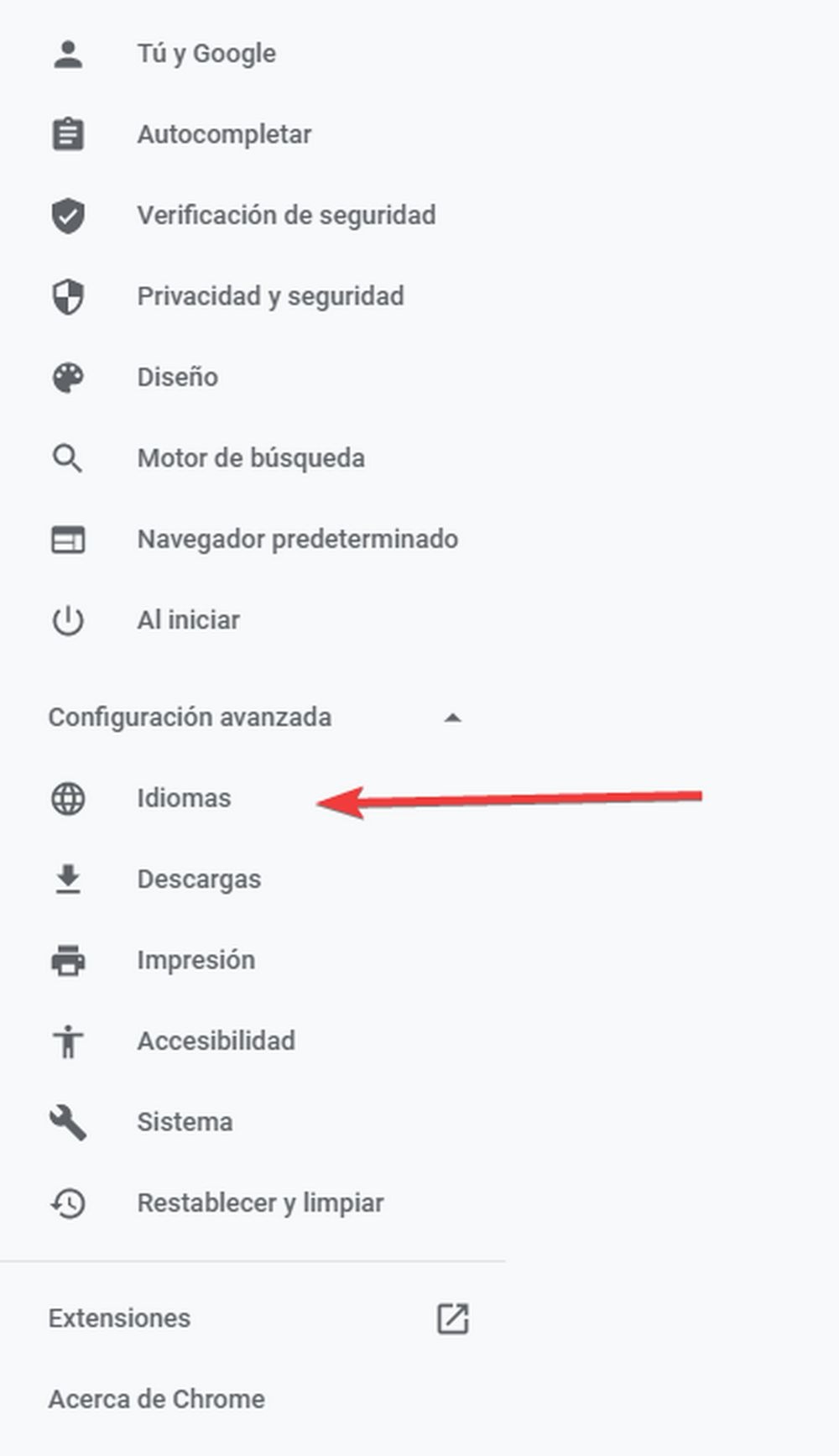
Task: Open the Idiomas settings
Action: tap(184, 798)
